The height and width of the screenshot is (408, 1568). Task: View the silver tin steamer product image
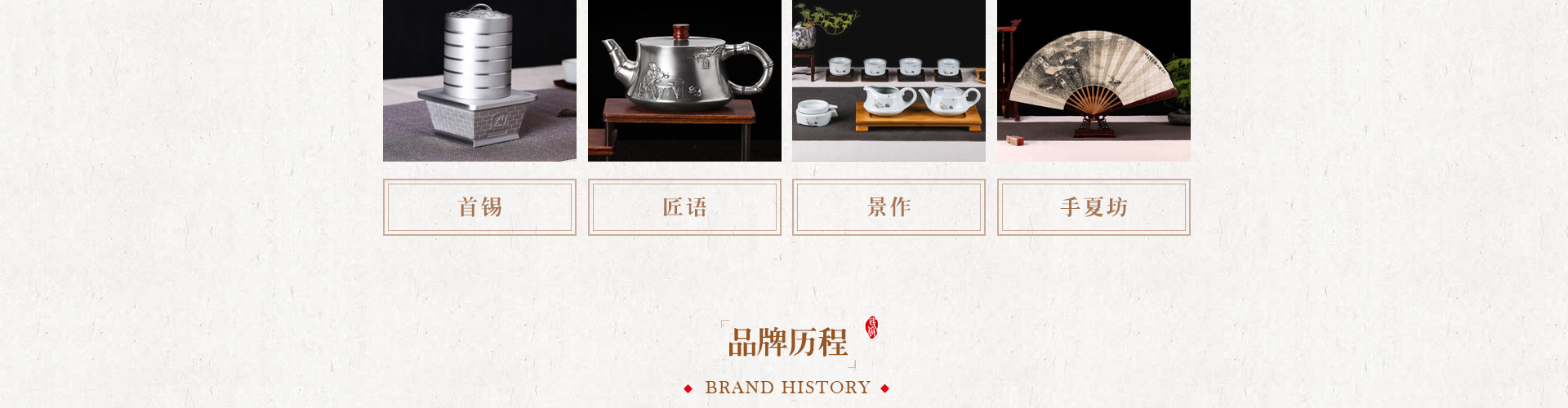479,80
